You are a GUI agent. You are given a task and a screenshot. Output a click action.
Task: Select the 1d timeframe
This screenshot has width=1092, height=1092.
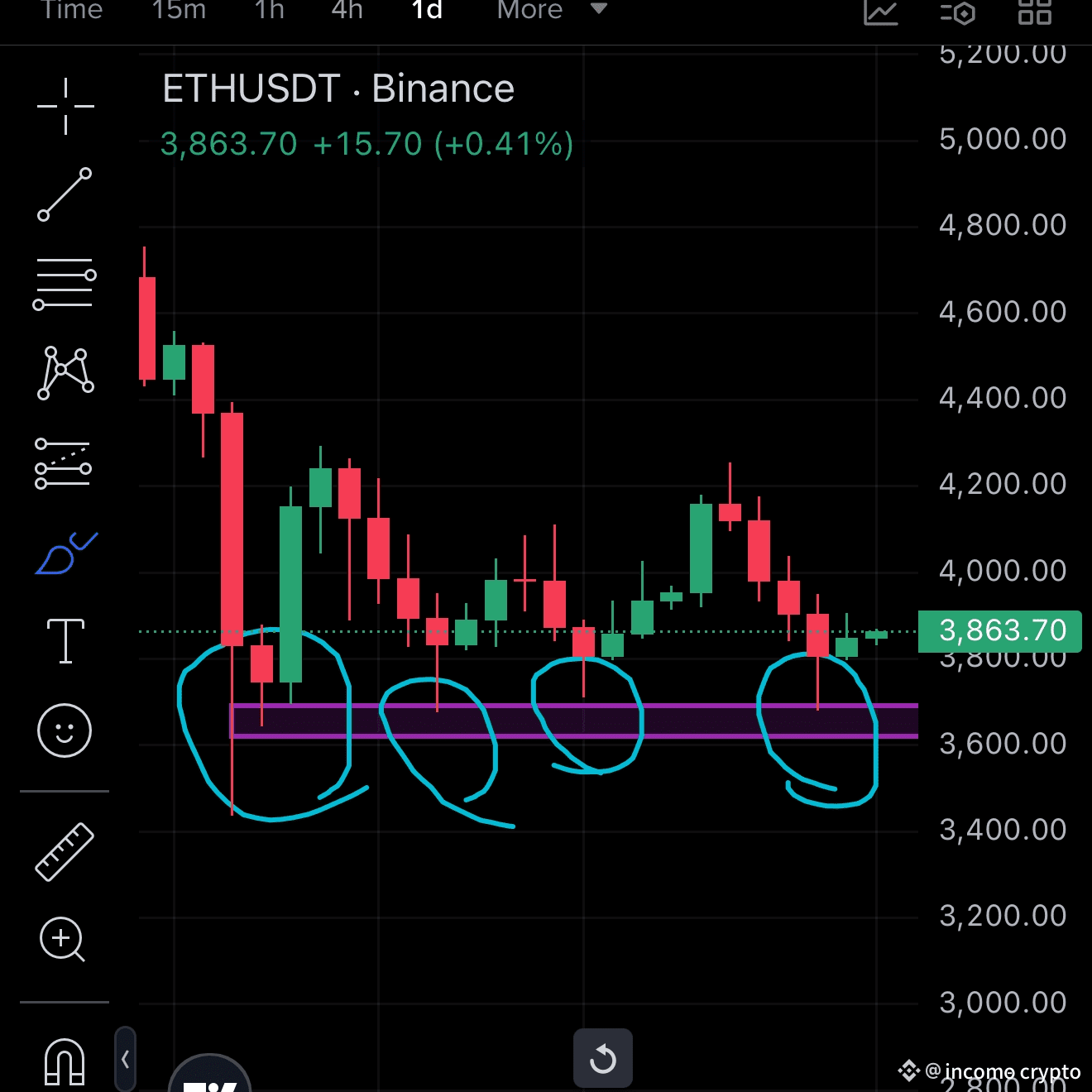[427, 11]
